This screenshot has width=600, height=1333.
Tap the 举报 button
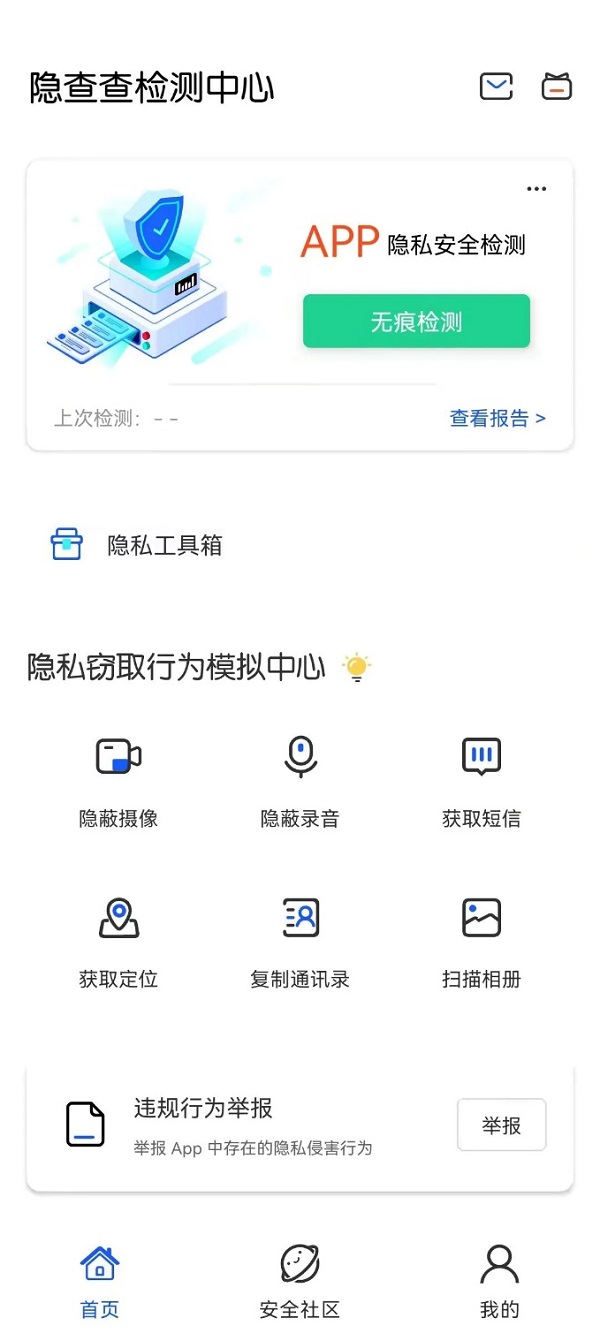pyautogui.click(x=501, y=1125)
